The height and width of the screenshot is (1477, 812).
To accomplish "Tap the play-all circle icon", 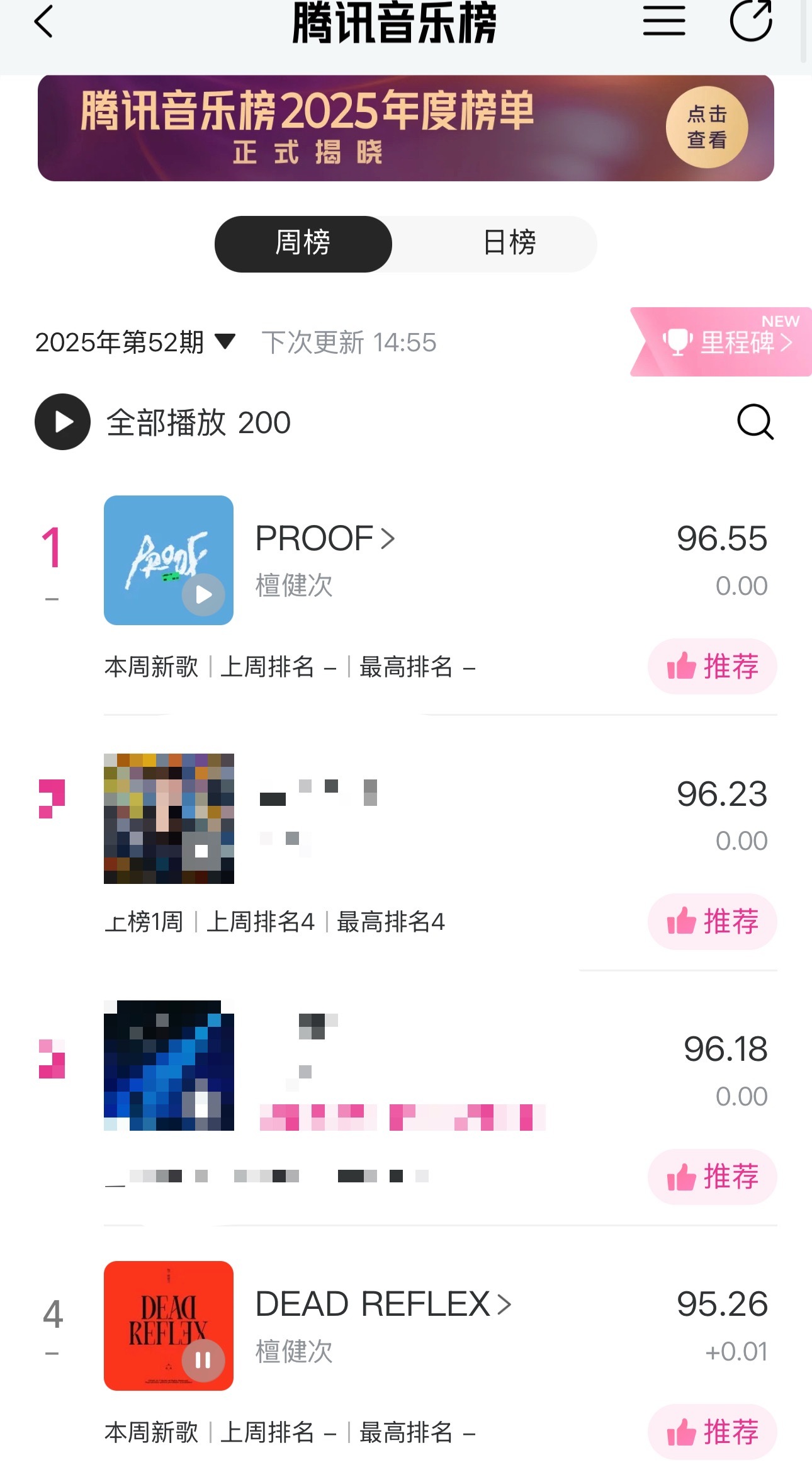I will coord(61,422).
